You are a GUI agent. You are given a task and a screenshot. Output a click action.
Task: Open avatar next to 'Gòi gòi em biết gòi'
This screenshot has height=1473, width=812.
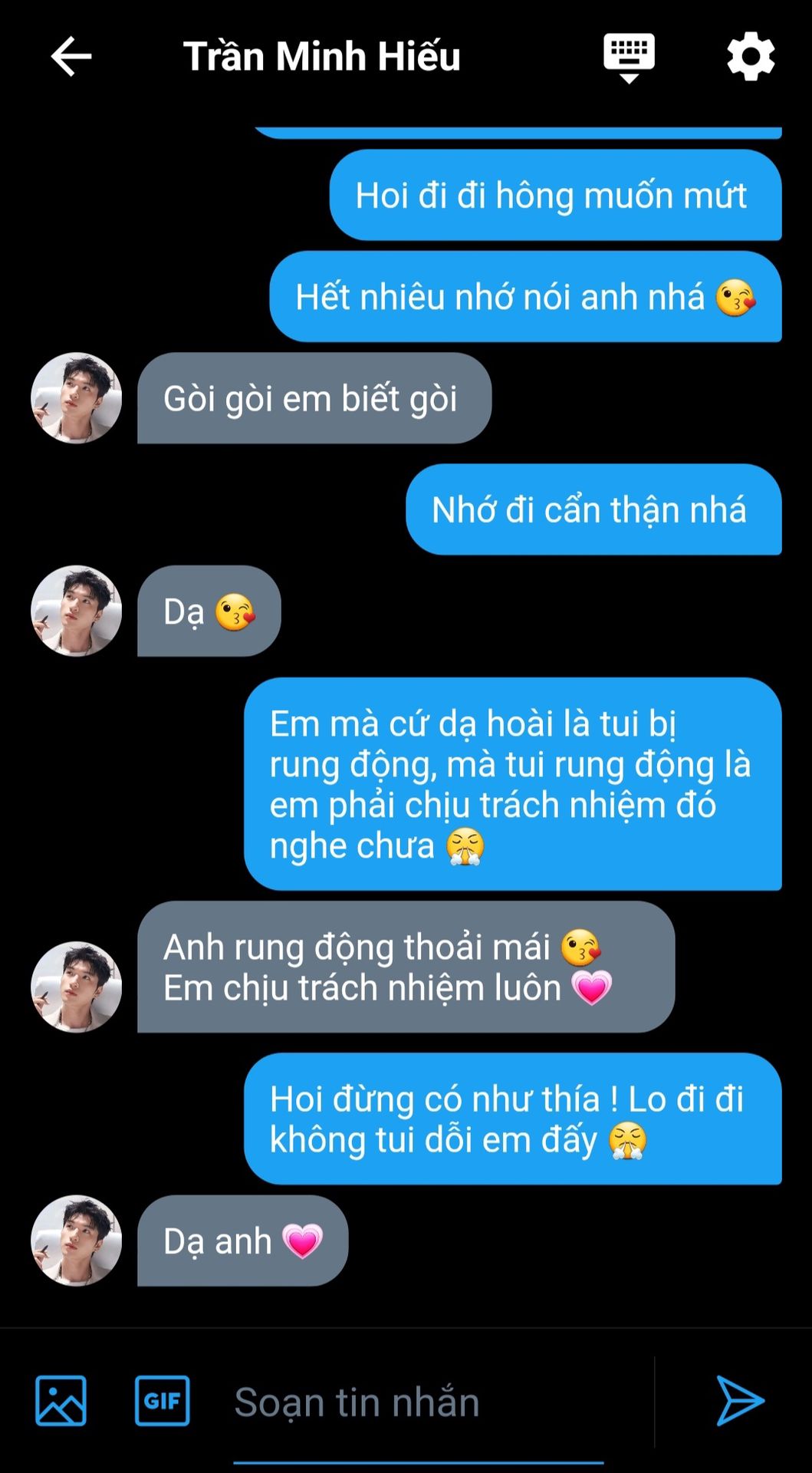[x=76, y=398]
